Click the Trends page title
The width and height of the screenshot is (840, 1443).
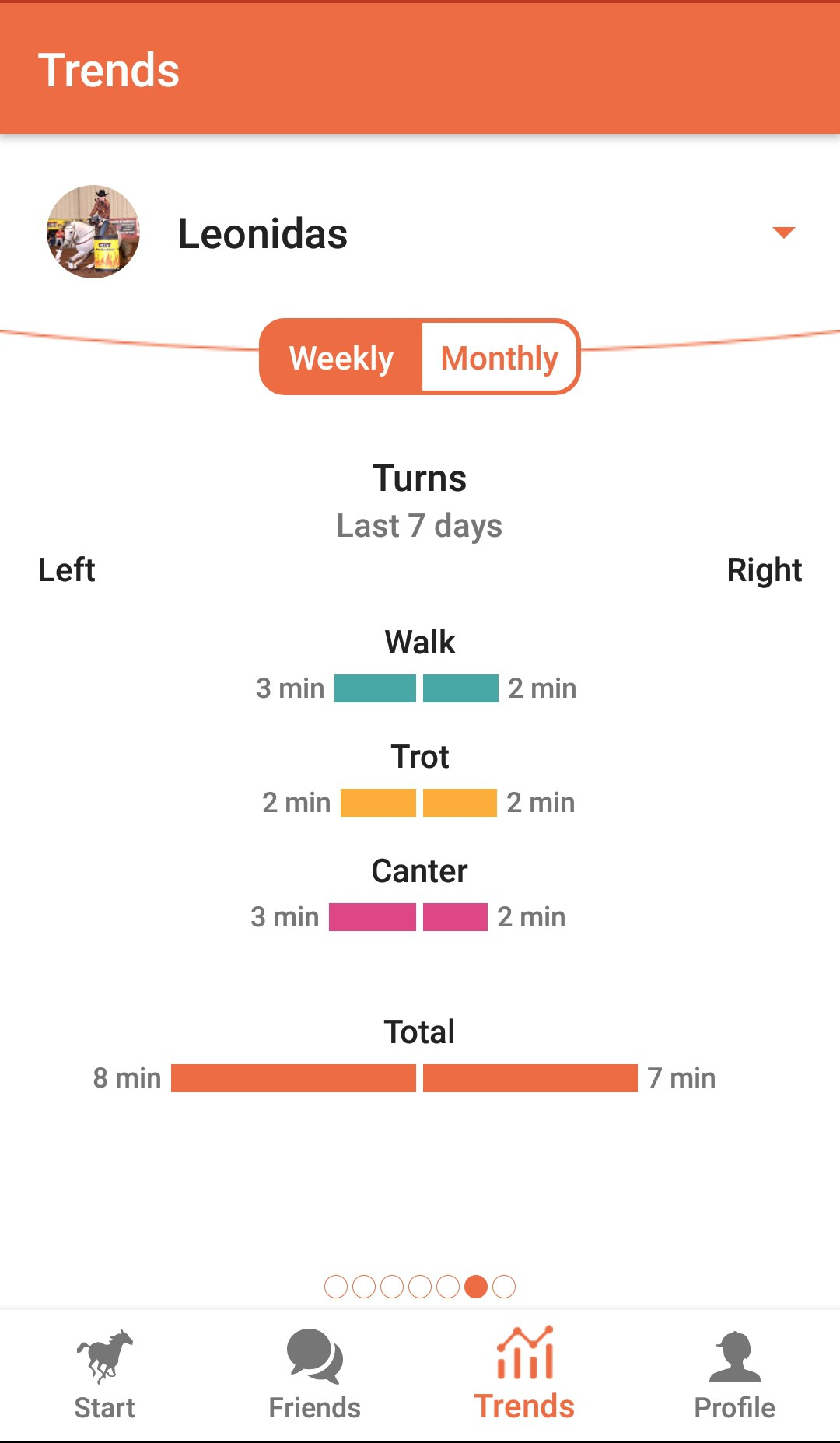110,68
